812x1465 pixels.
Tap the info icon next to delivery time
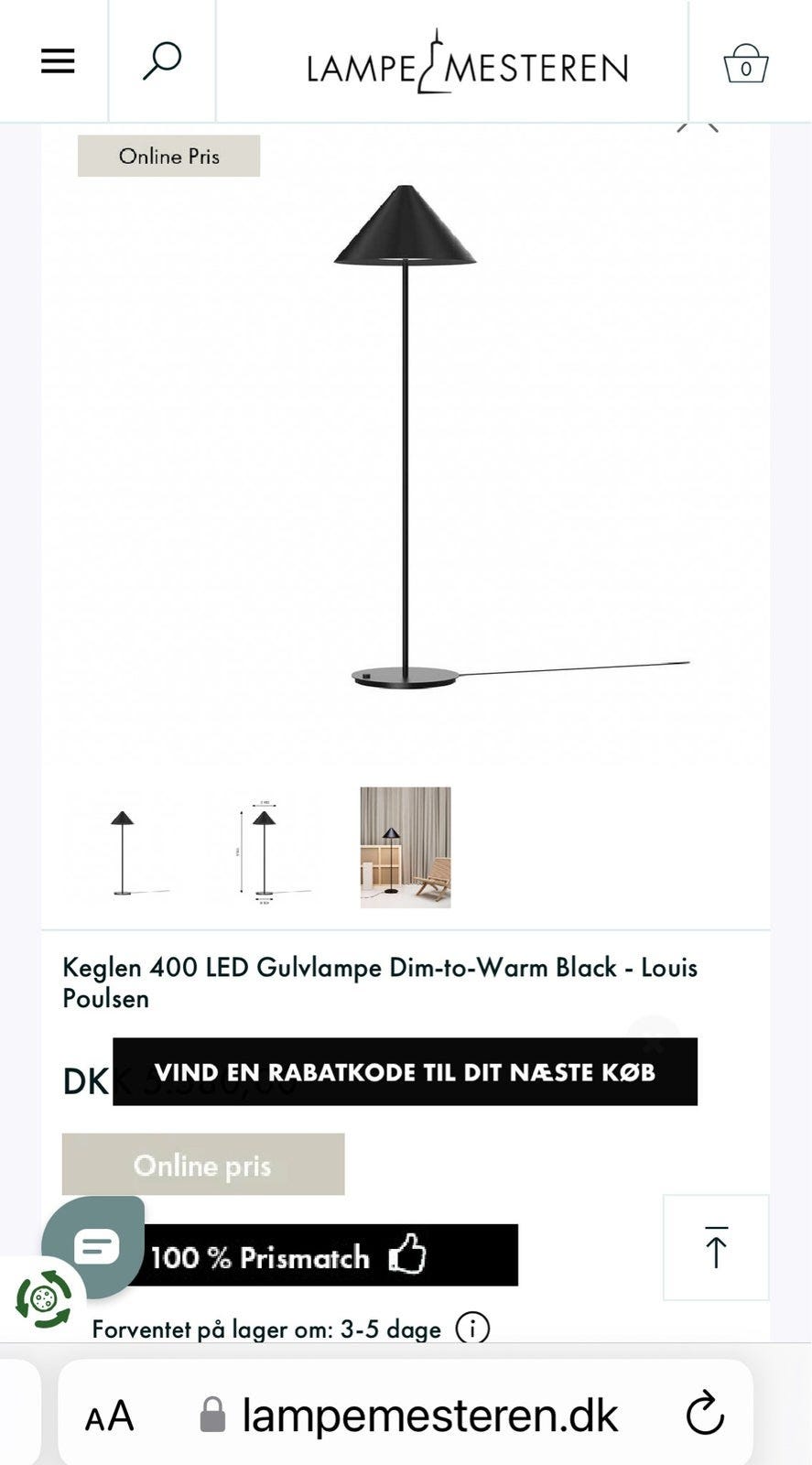[473, 1328]
